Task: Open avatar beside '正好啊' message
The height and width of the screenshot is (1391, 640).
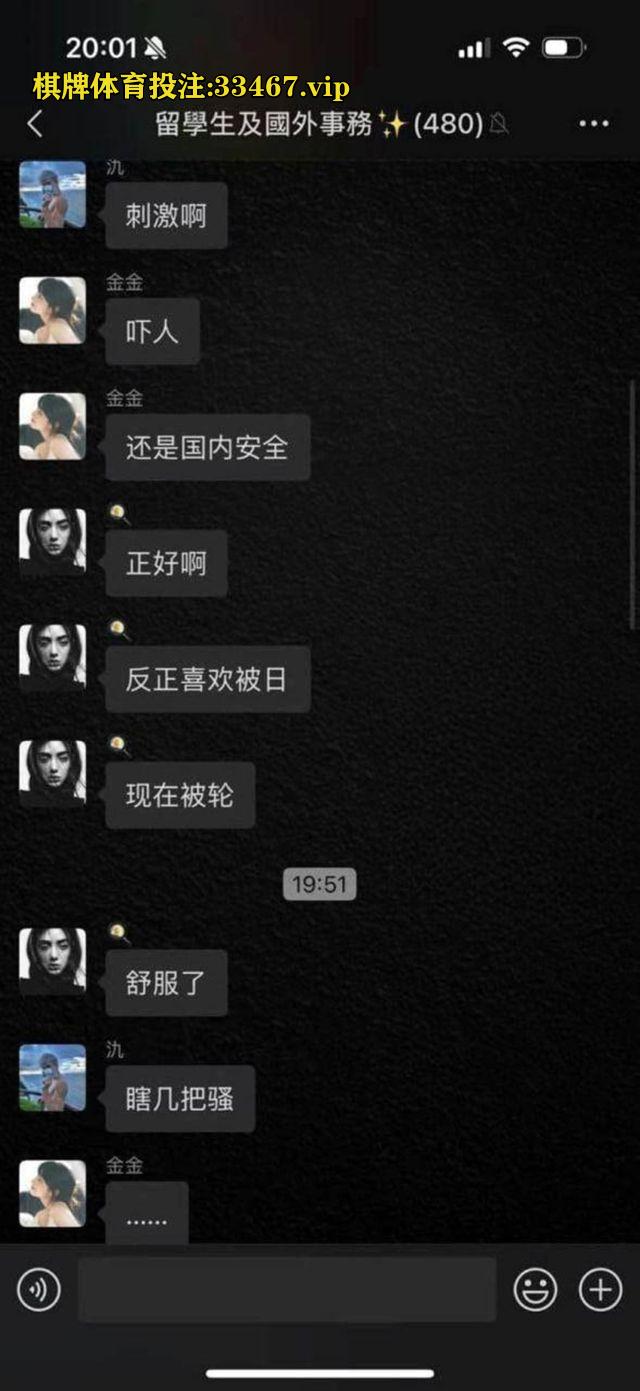Action: pos(52,542)
